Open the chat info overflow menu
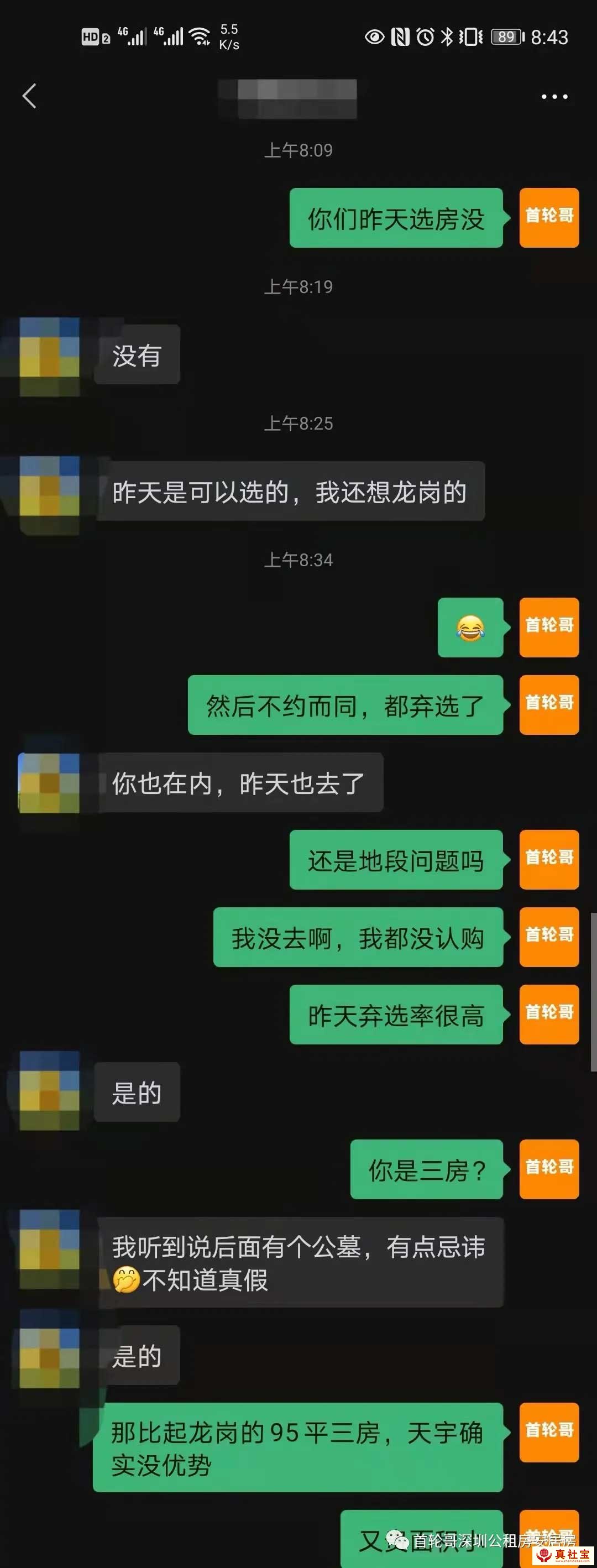Screen dimensions: 597x1568 (554, 96)
